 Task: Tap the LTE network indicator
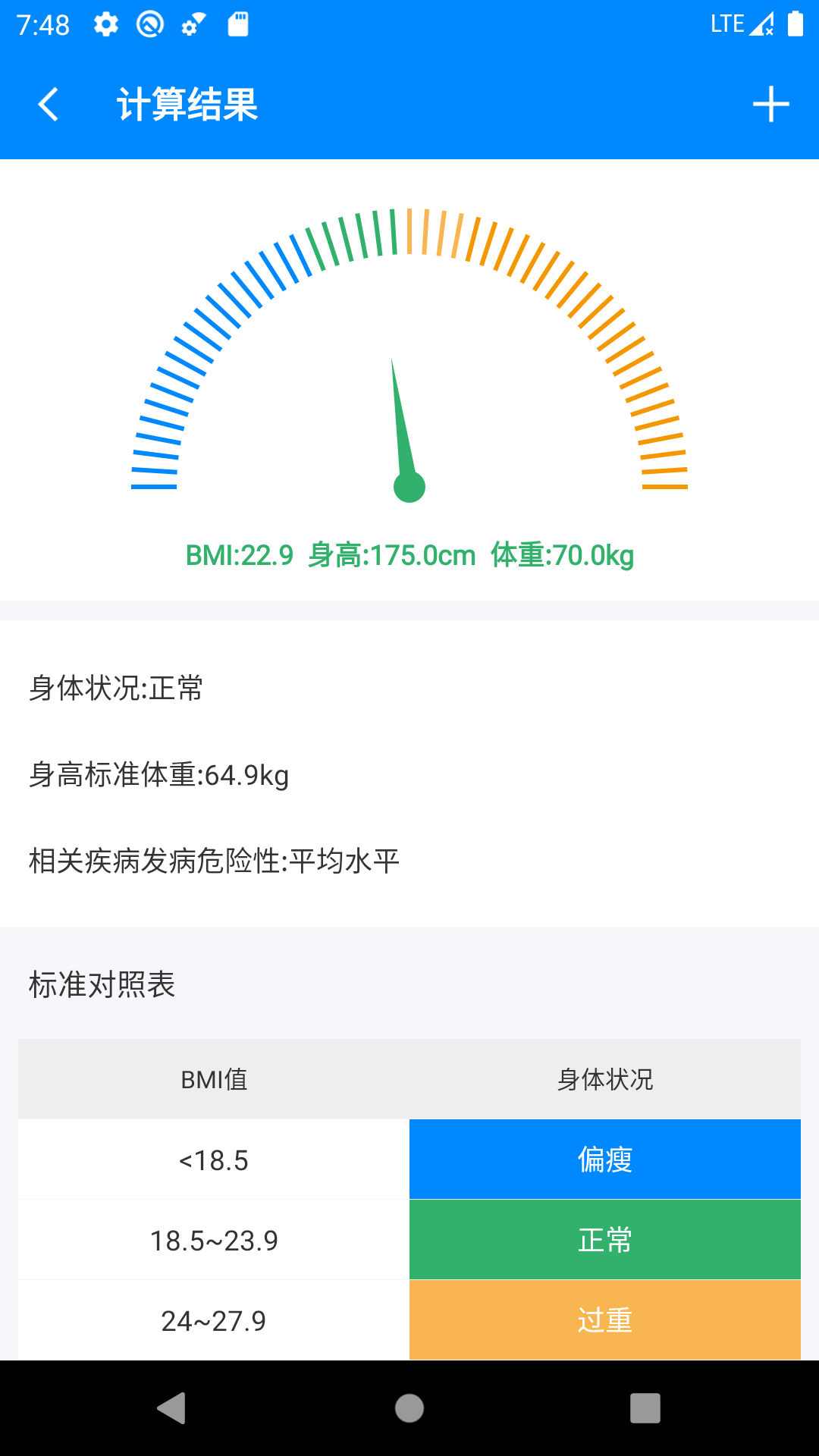coord(726,24)
